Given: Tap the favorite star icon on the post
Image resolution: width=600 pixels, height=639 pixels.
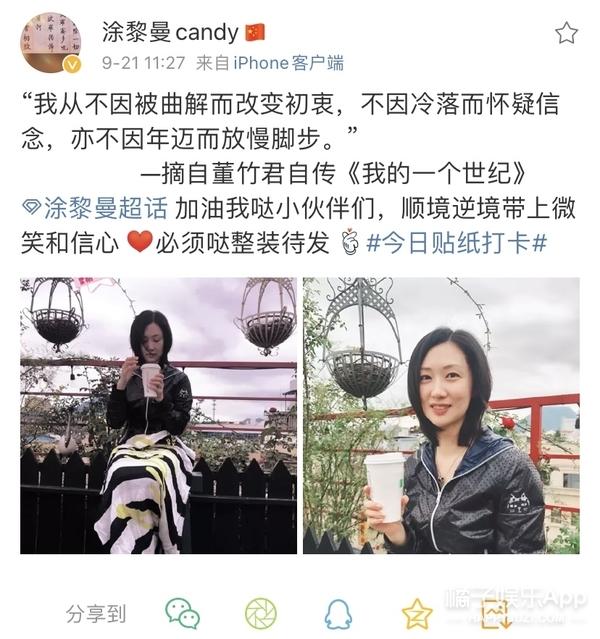Looking at the screenshot, I should 566,33.
